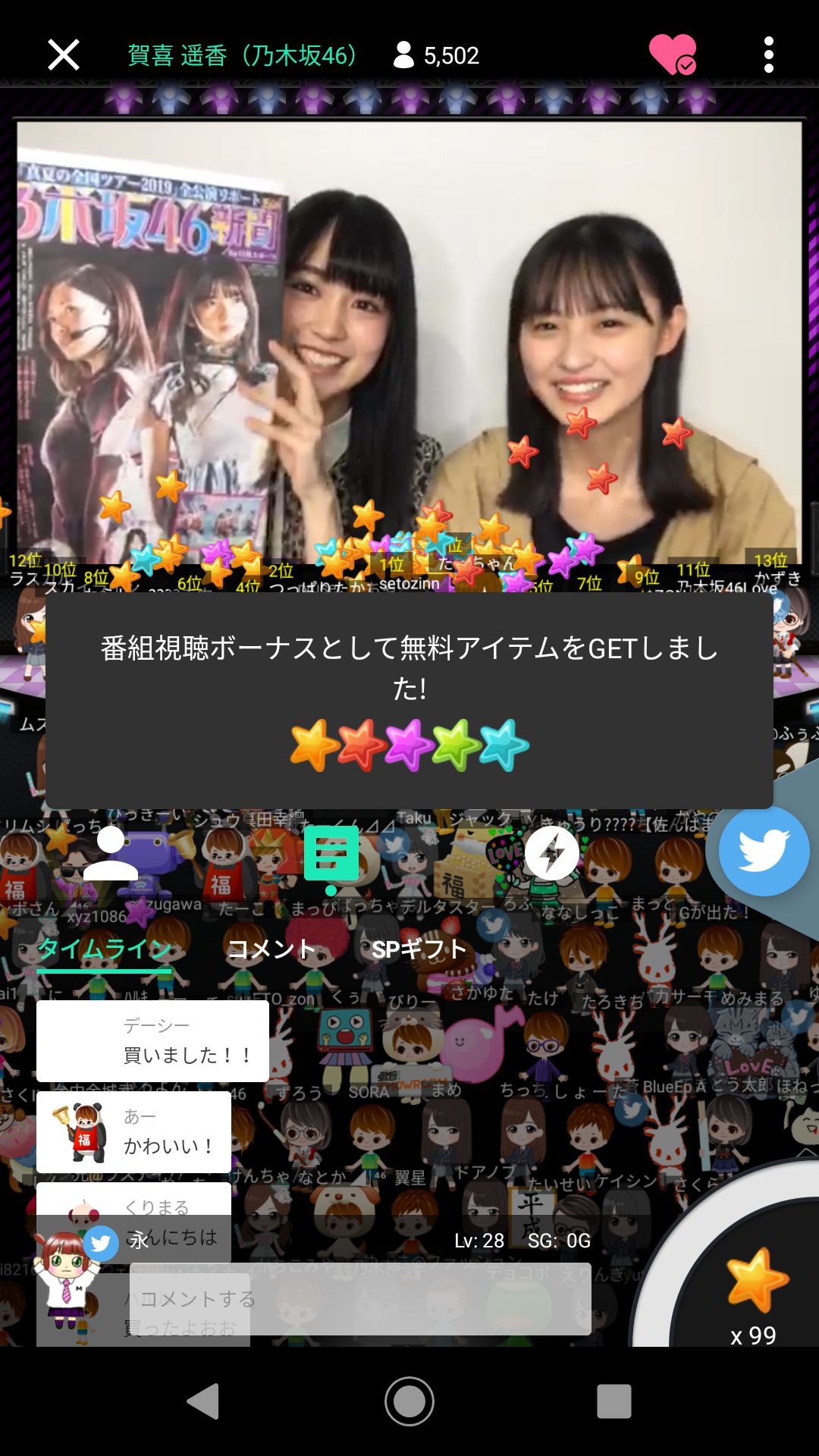The image size is (819, 1456).
Task: Open あー's comment かわいい！
Action: (x=134, y=1131)
